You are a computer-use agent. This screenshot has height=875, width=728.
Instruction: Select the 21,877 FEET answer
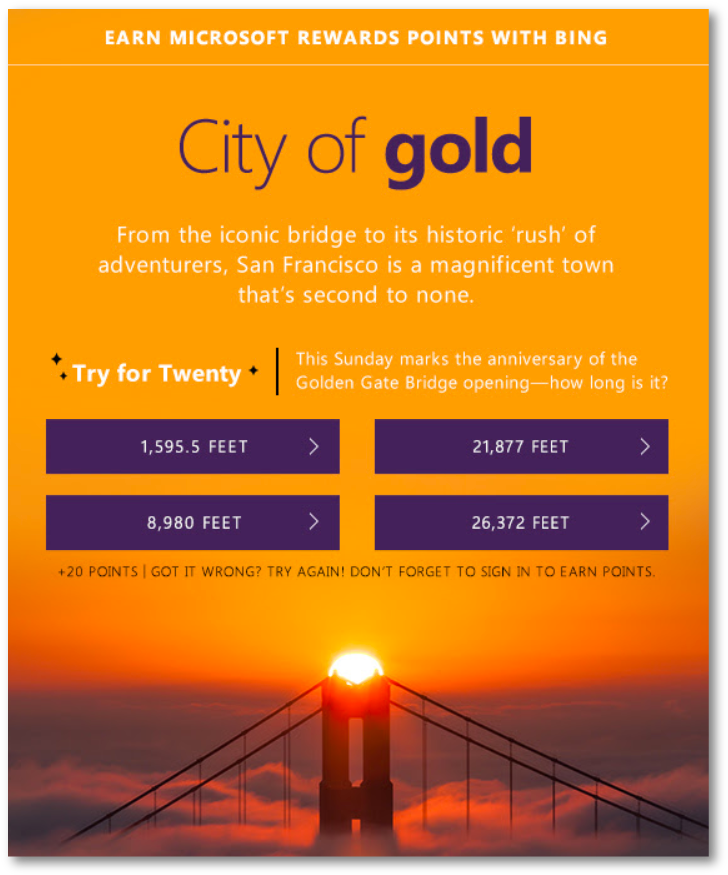[521, 446]
